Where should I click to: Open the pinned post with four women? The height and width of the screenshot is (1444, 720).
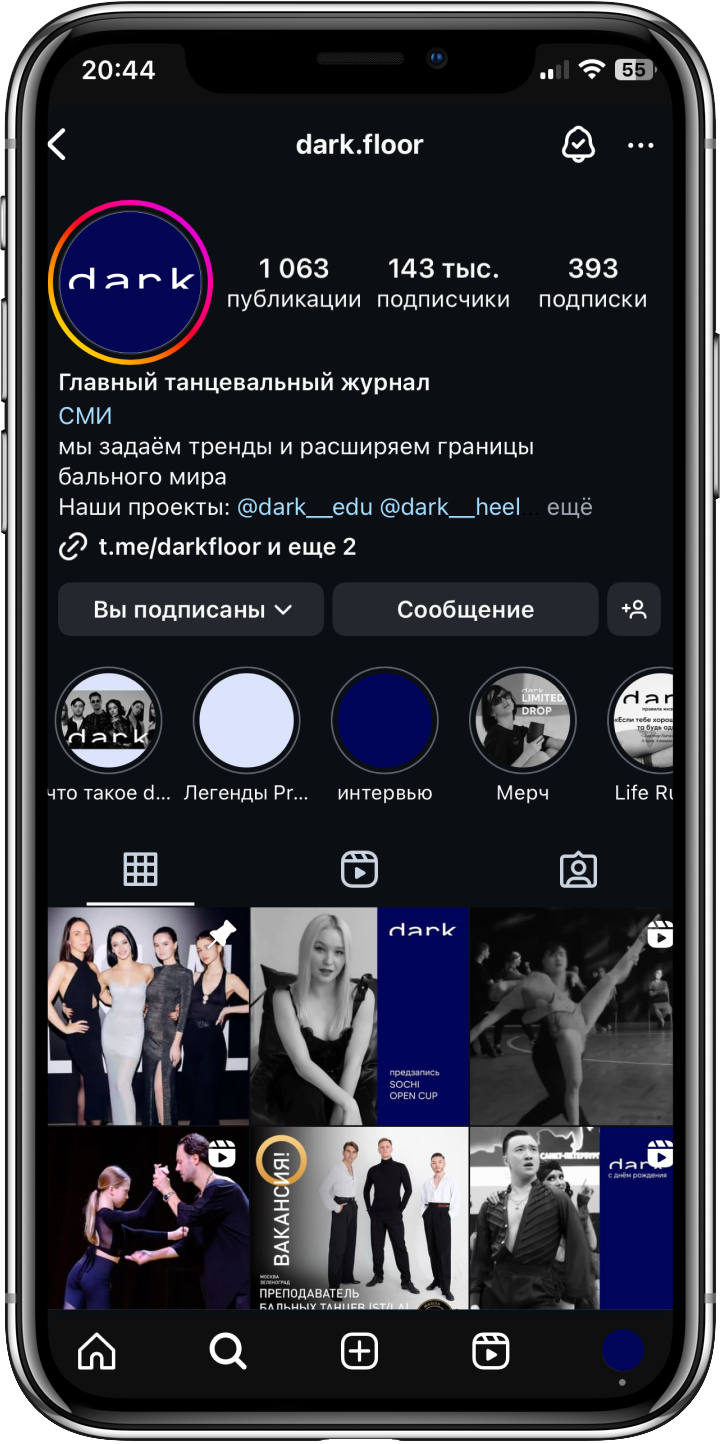(148, 1015)
